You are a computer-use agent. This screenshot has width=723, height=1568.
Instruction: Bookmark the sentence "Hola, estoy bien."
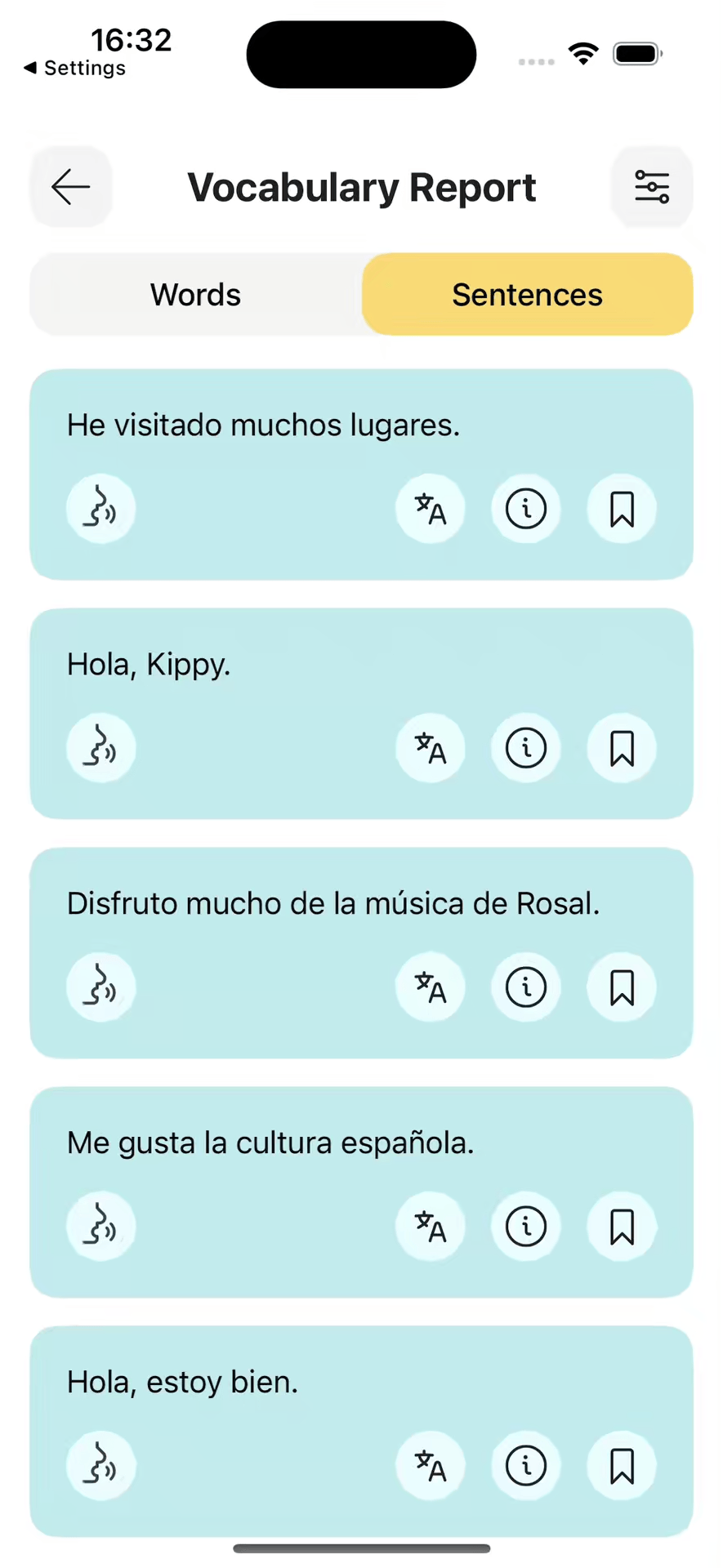pyautogui.click(x=622, y=1466)
